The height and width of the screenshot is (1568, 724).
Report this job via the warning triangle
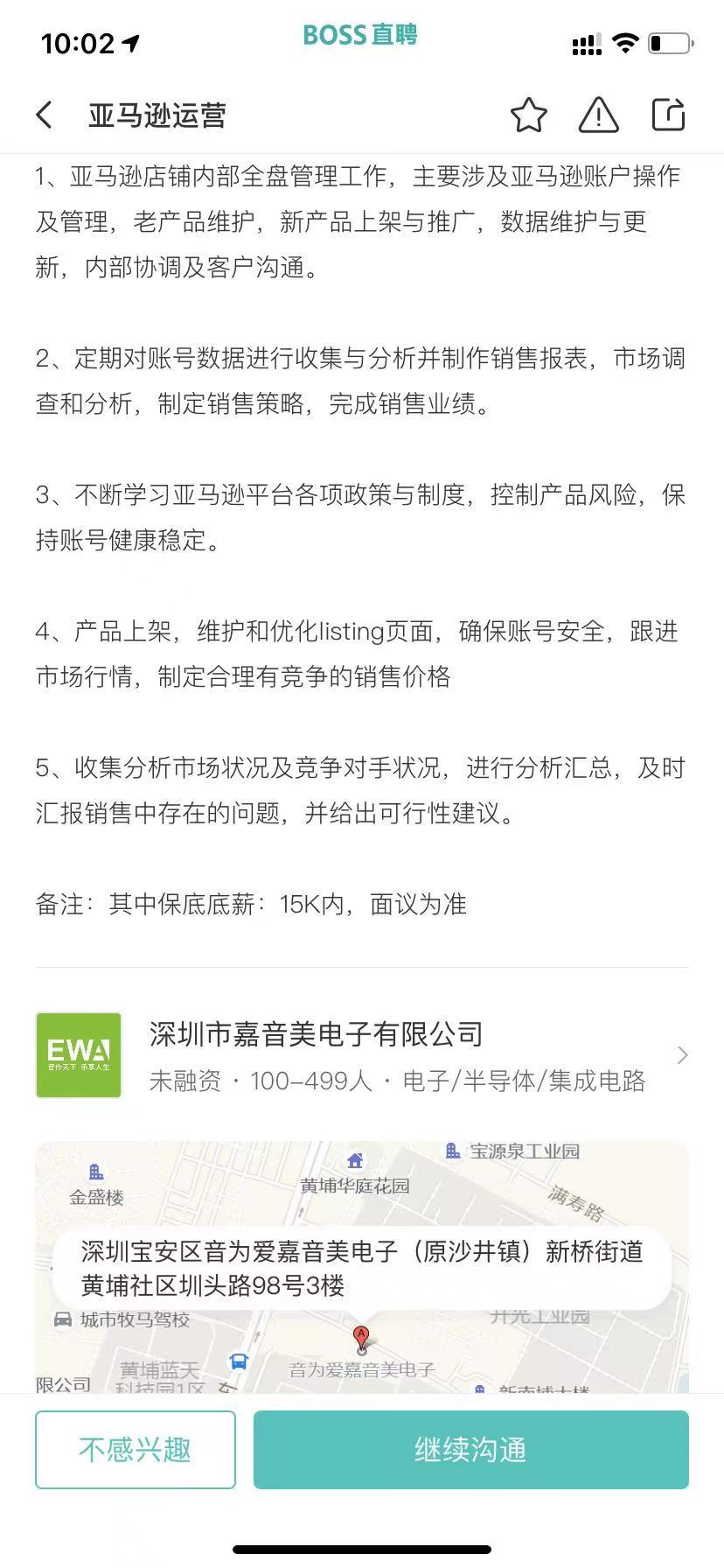click(599, 115)
